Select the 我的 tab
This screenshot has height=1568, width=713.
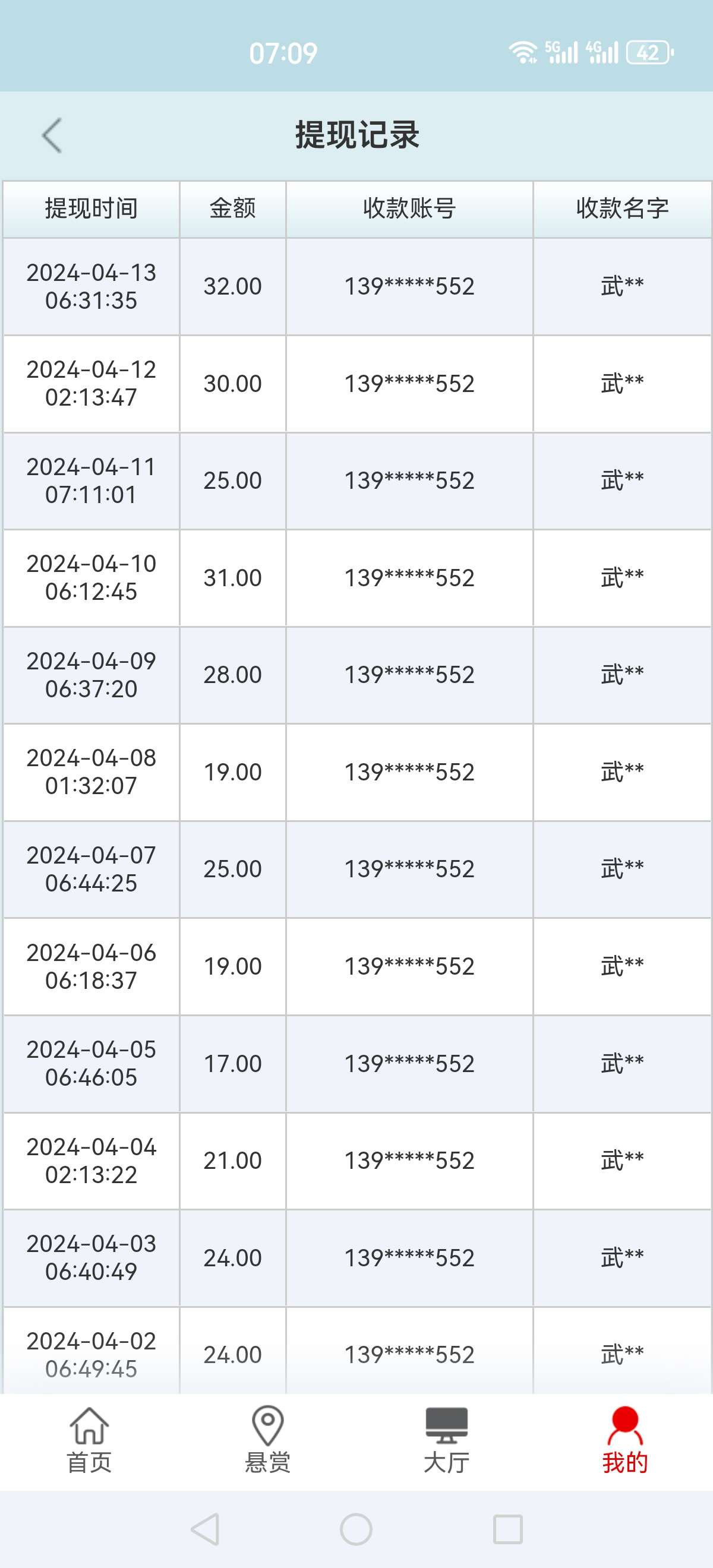(624, 1441)
